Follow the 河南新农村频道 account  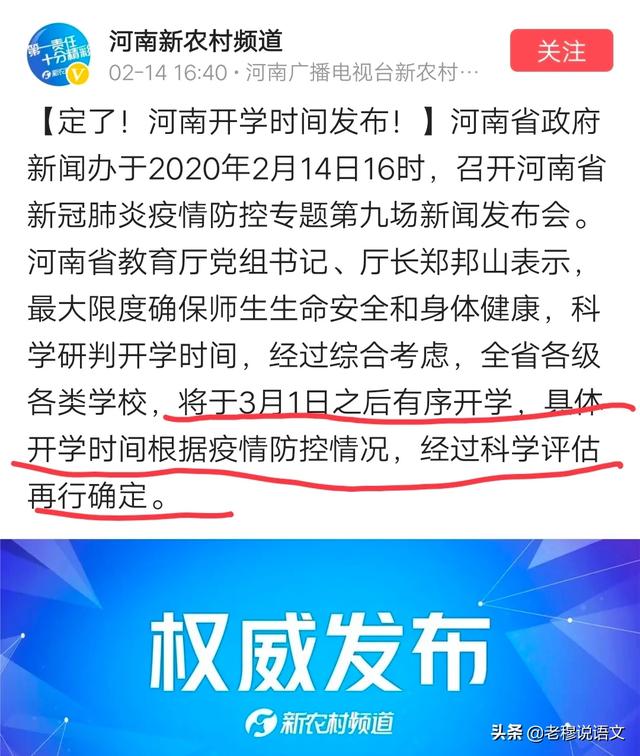tap(561, 50)
